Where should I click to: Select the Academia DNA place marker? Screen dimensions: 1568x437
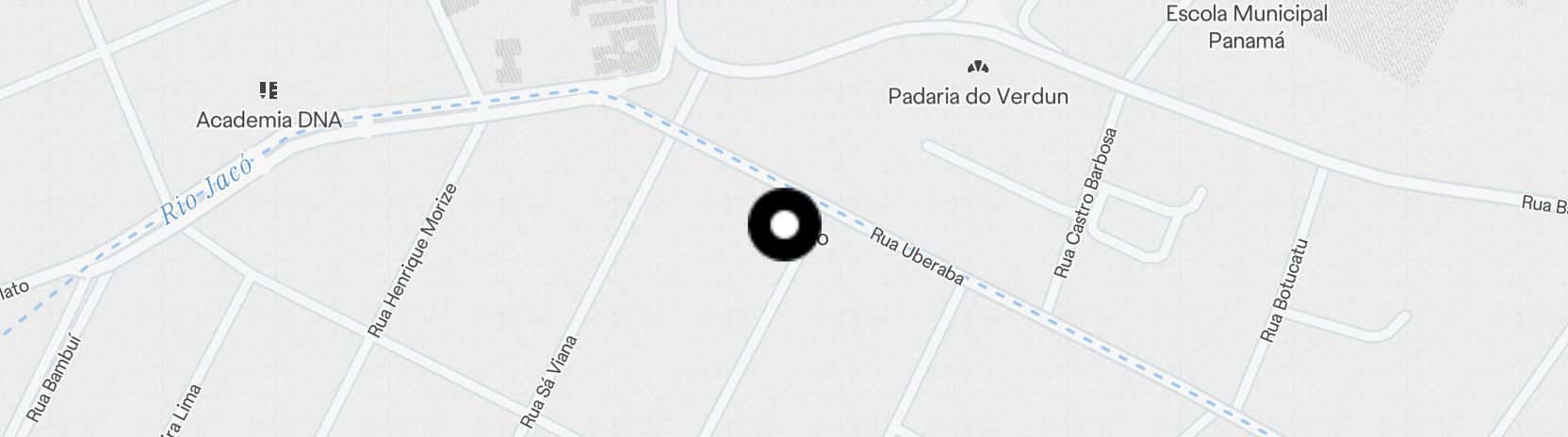(x=269, y=90)
